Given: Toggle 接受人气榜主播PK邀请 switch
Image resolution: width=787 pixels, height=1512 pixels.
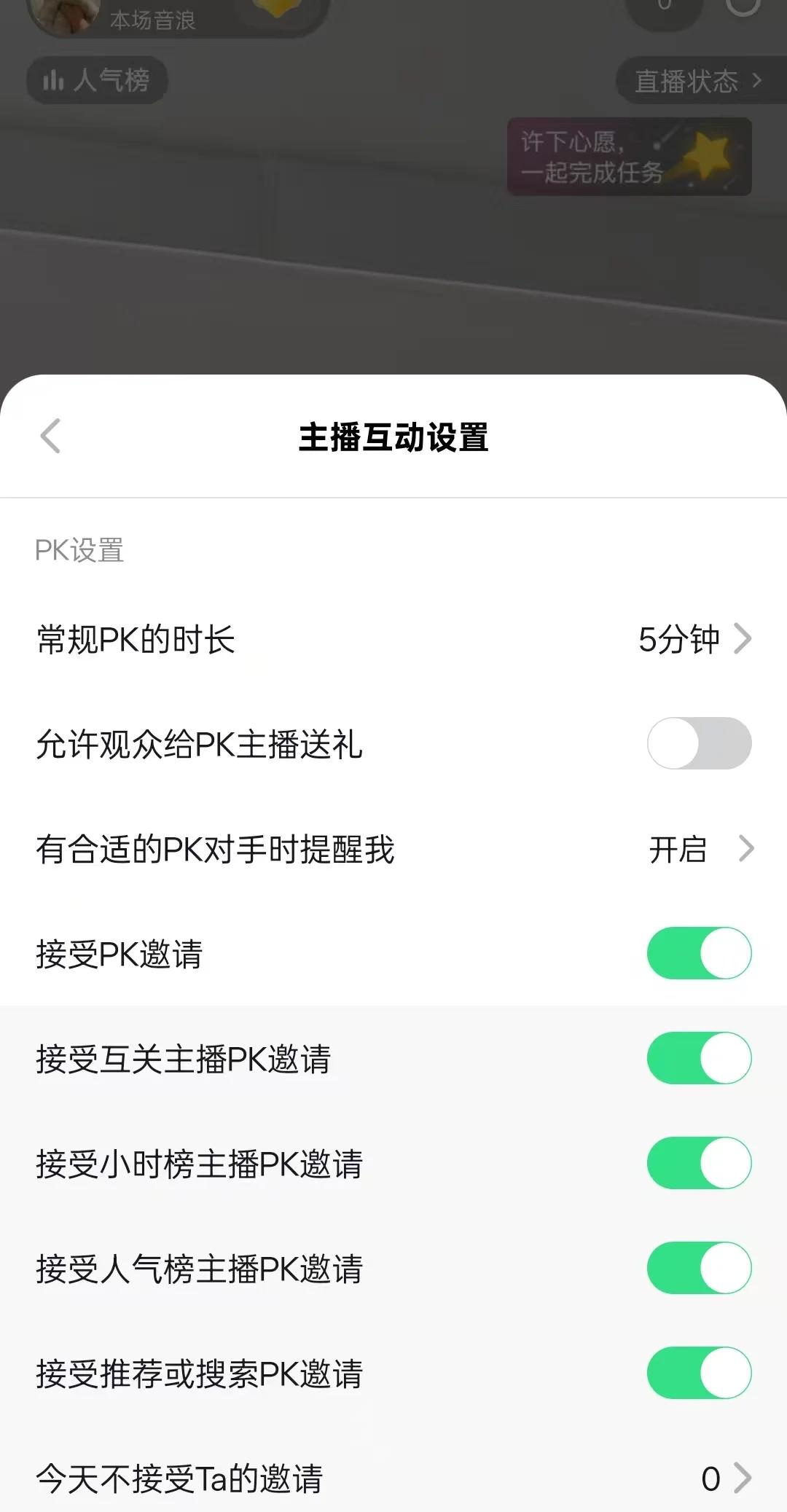Looking at the screenshot, I should click(x=697, y=1268).
